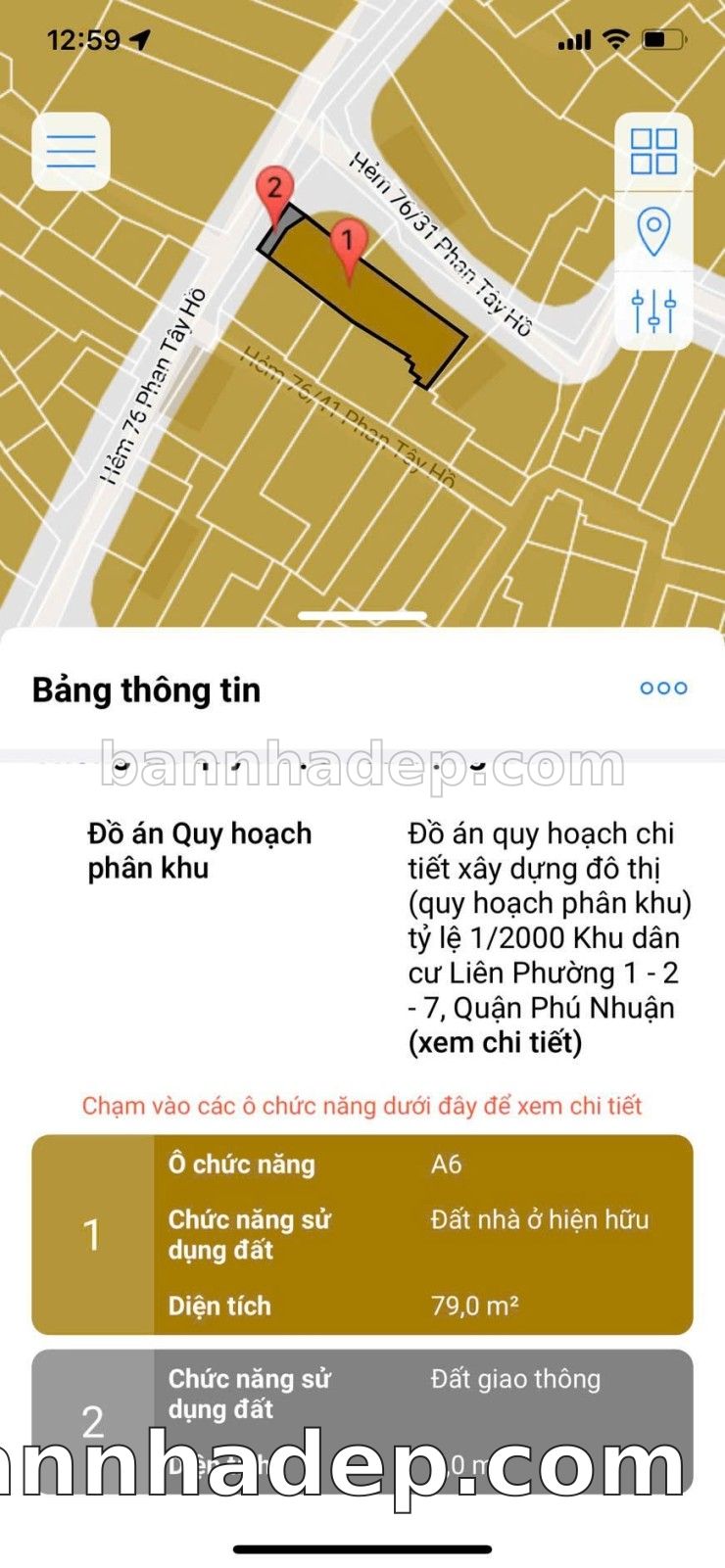Open the xem chi tiết link

(x=495, y=1043)
